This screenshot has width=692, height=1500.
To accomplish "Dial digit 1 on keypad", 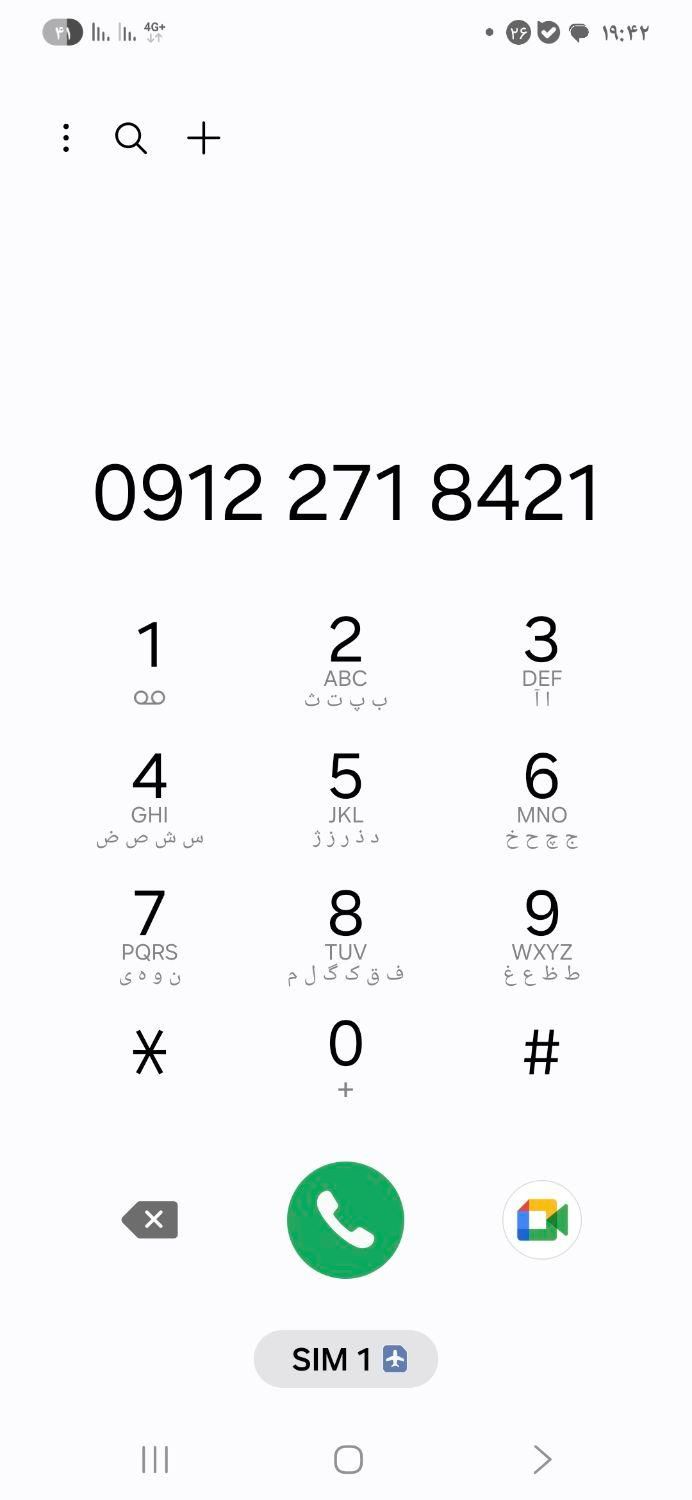I will pos(150,662).
